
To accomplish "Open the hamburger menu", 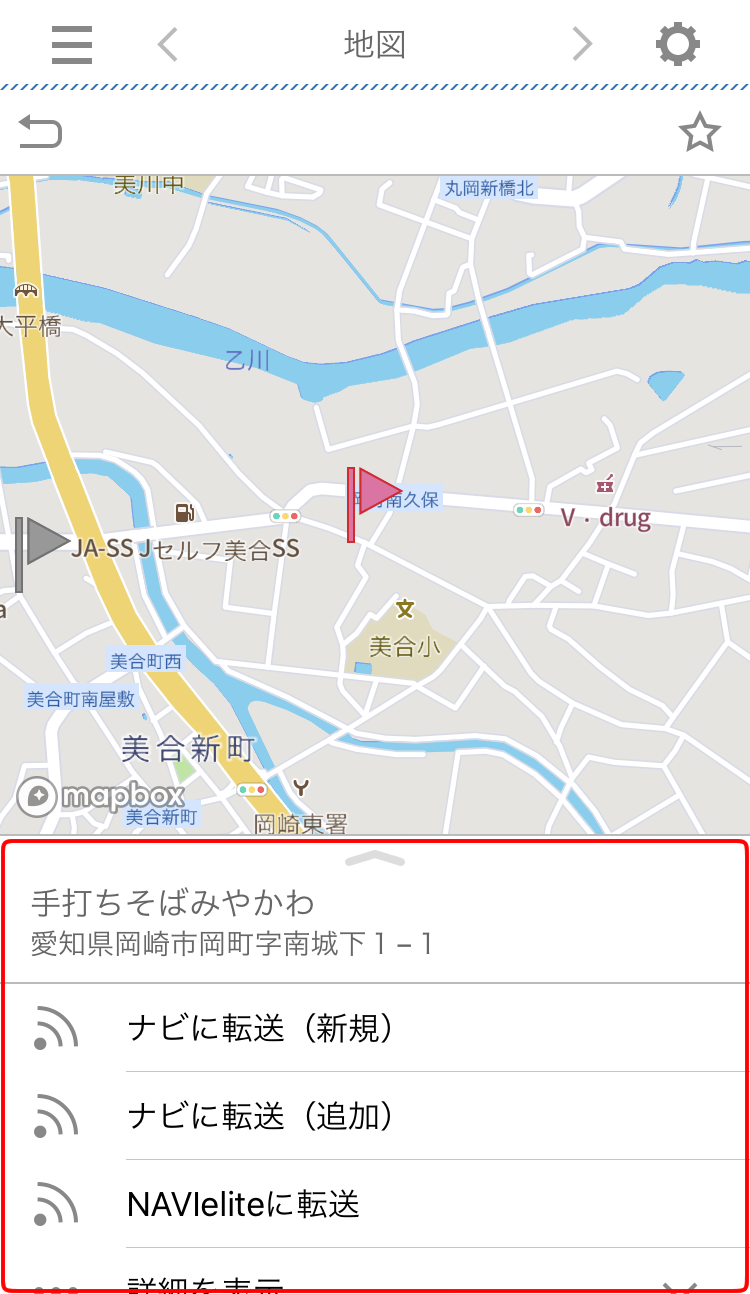I will tap(72, 44).
